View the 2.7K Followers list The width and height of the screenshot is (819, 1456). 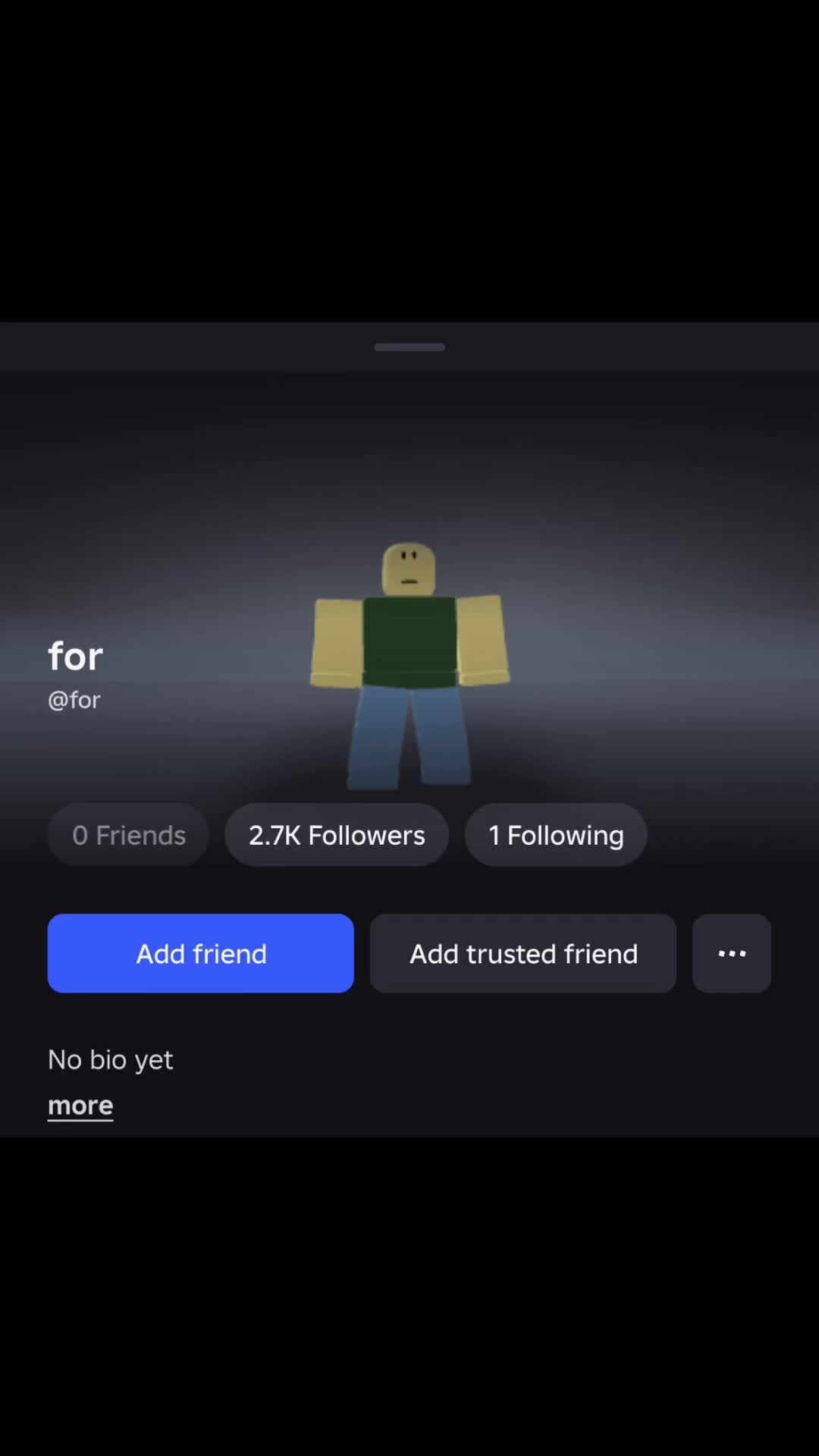(x=337, y=835)
